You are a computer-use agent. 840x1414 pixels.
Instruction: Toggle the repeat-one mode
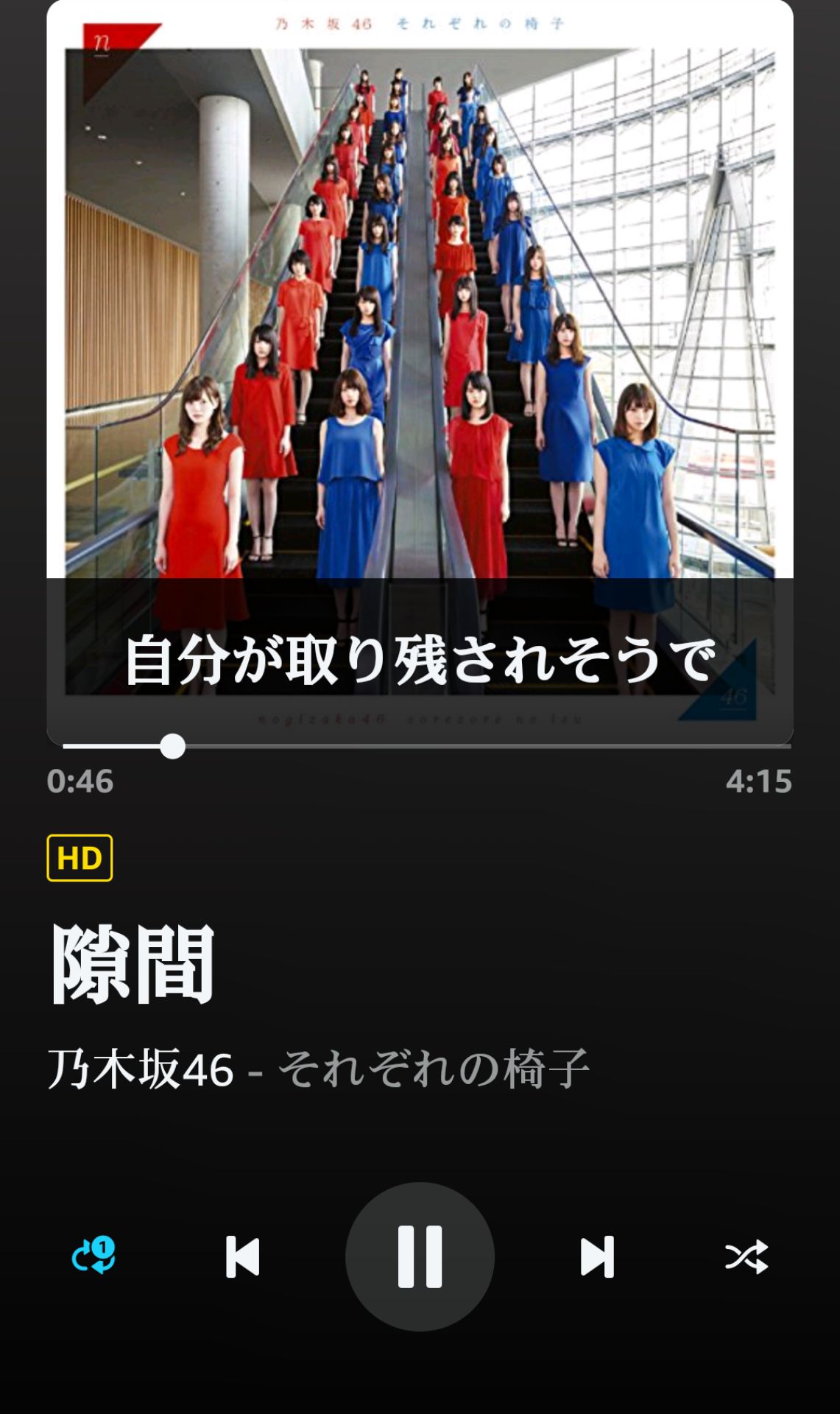[x=93, y=1256]
